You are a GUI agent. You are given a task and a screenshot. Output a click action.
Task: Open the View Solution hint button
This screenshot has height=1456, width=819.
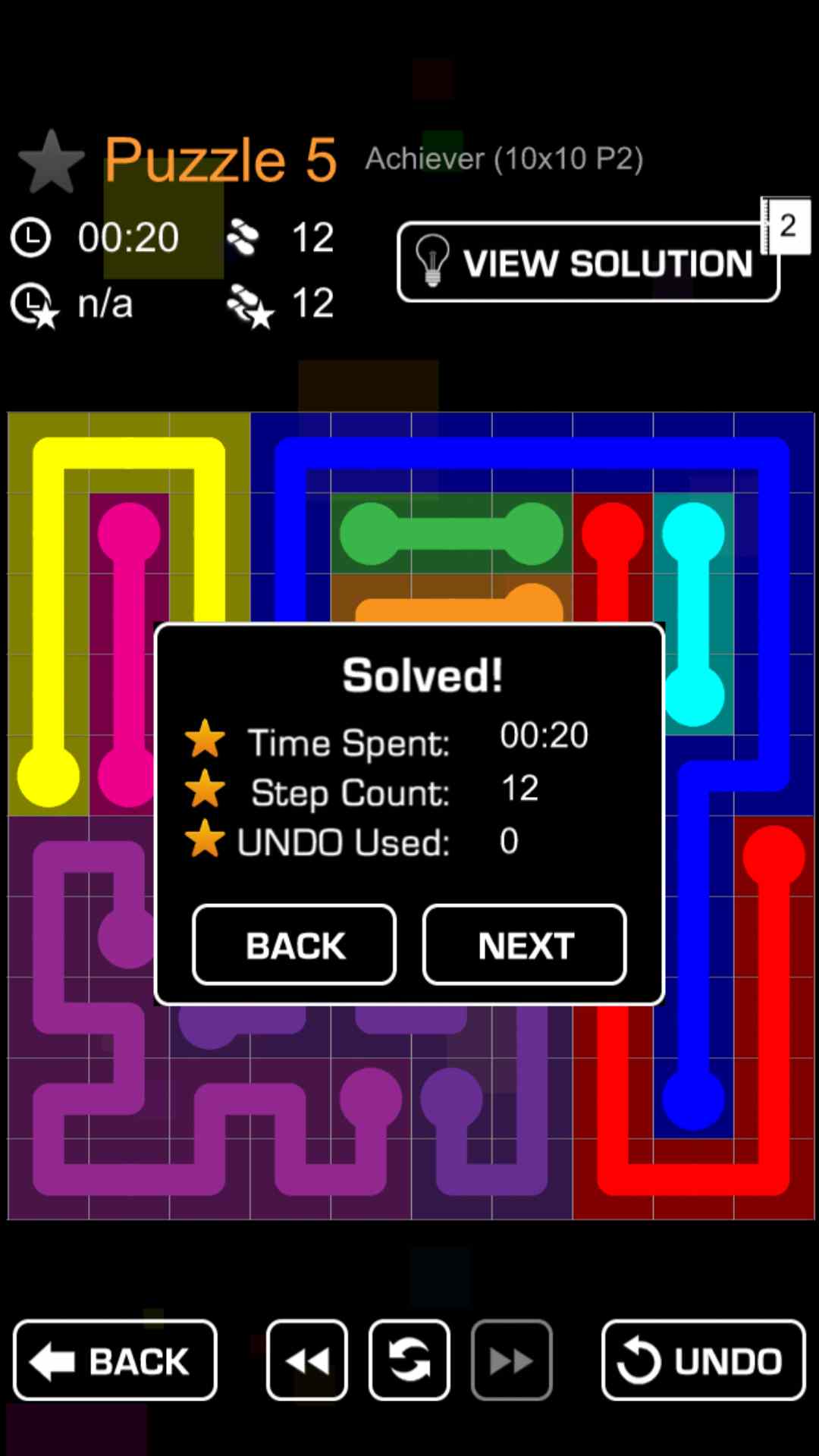pyautogui.click(x=588, y=262)
